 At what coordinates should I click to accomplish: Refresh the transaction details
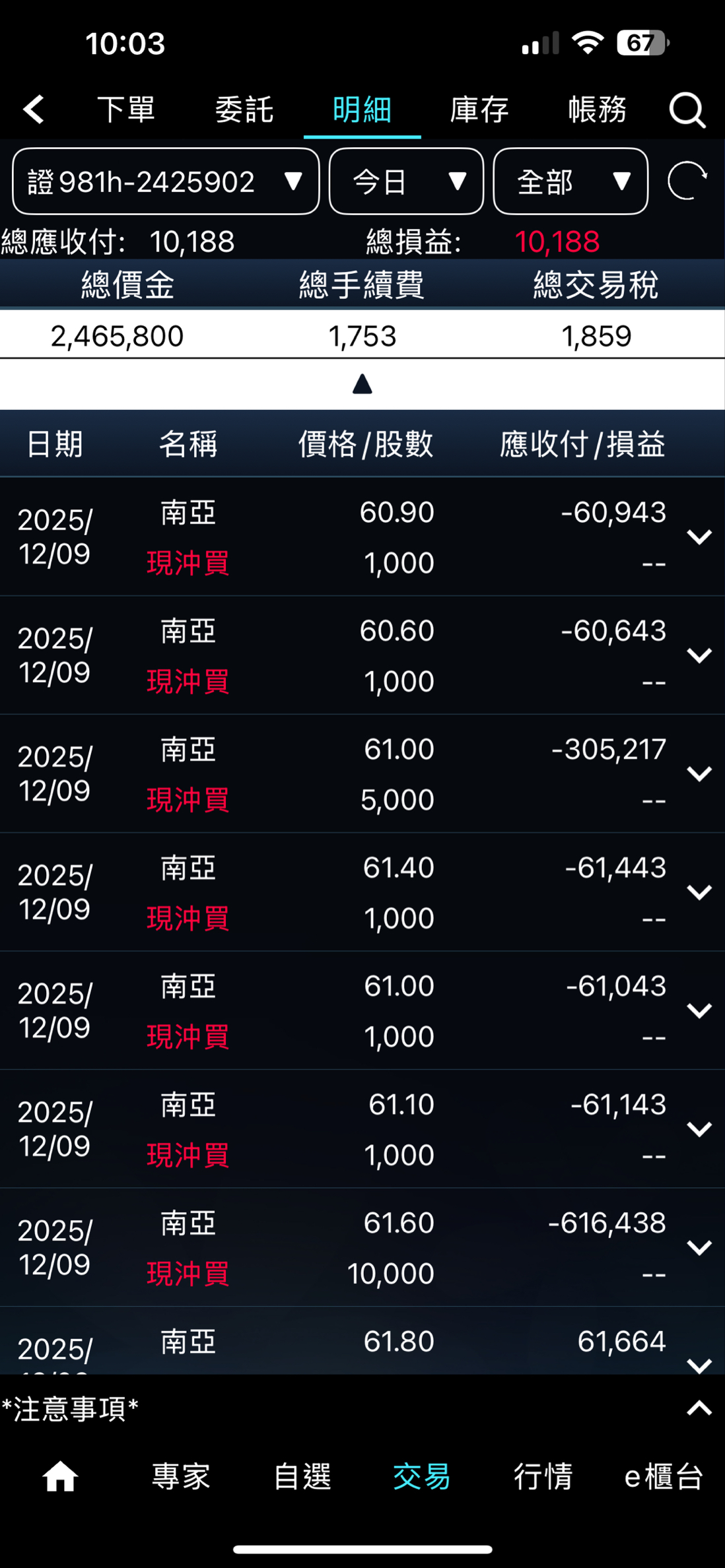[687, 180]
